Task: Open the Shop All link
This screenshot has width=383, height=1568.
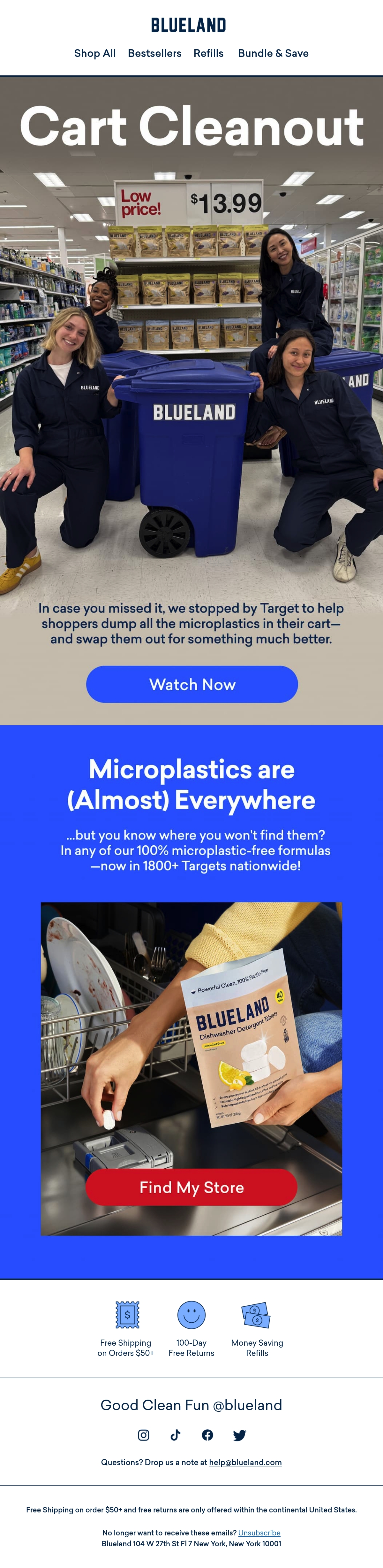Action: coord(95,54)
